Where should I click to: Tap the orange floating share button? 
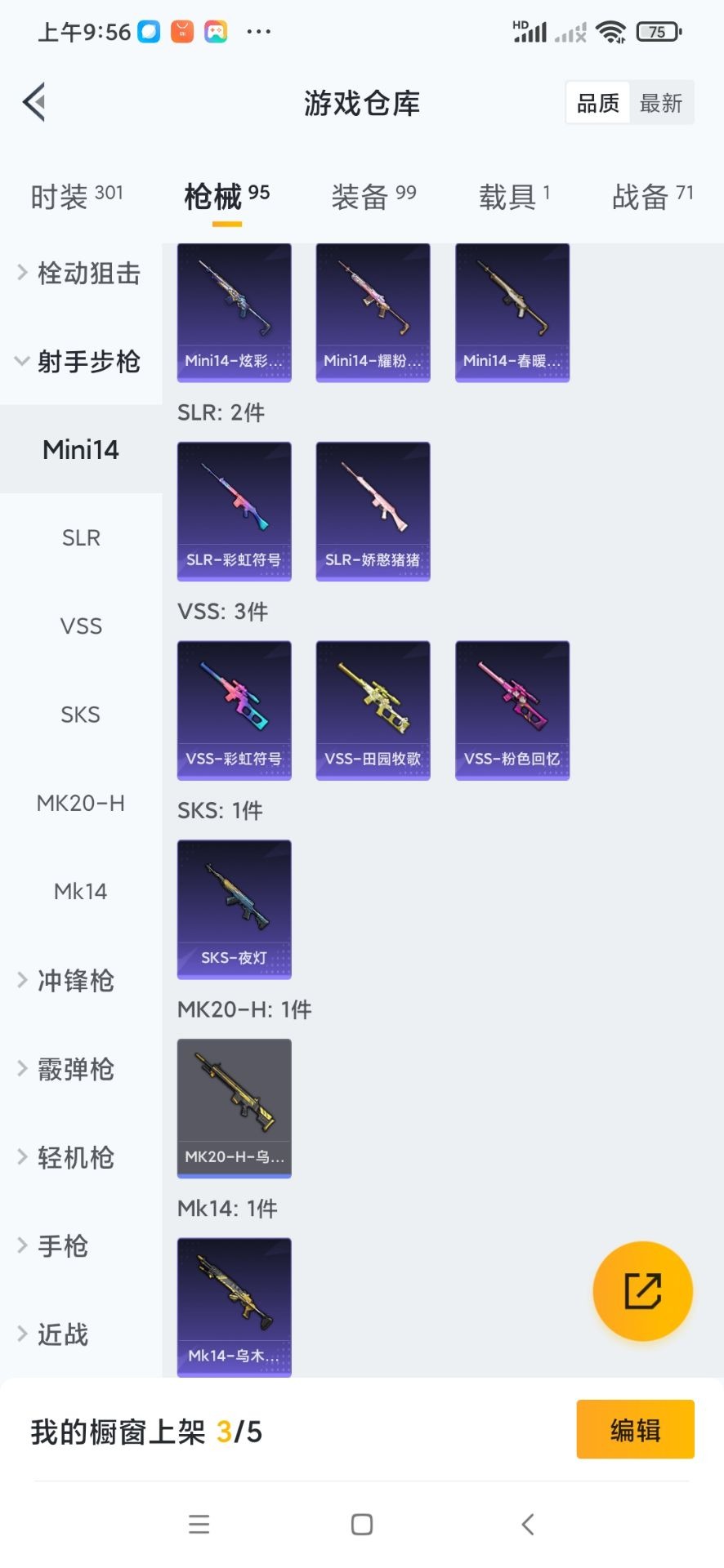642,1291
